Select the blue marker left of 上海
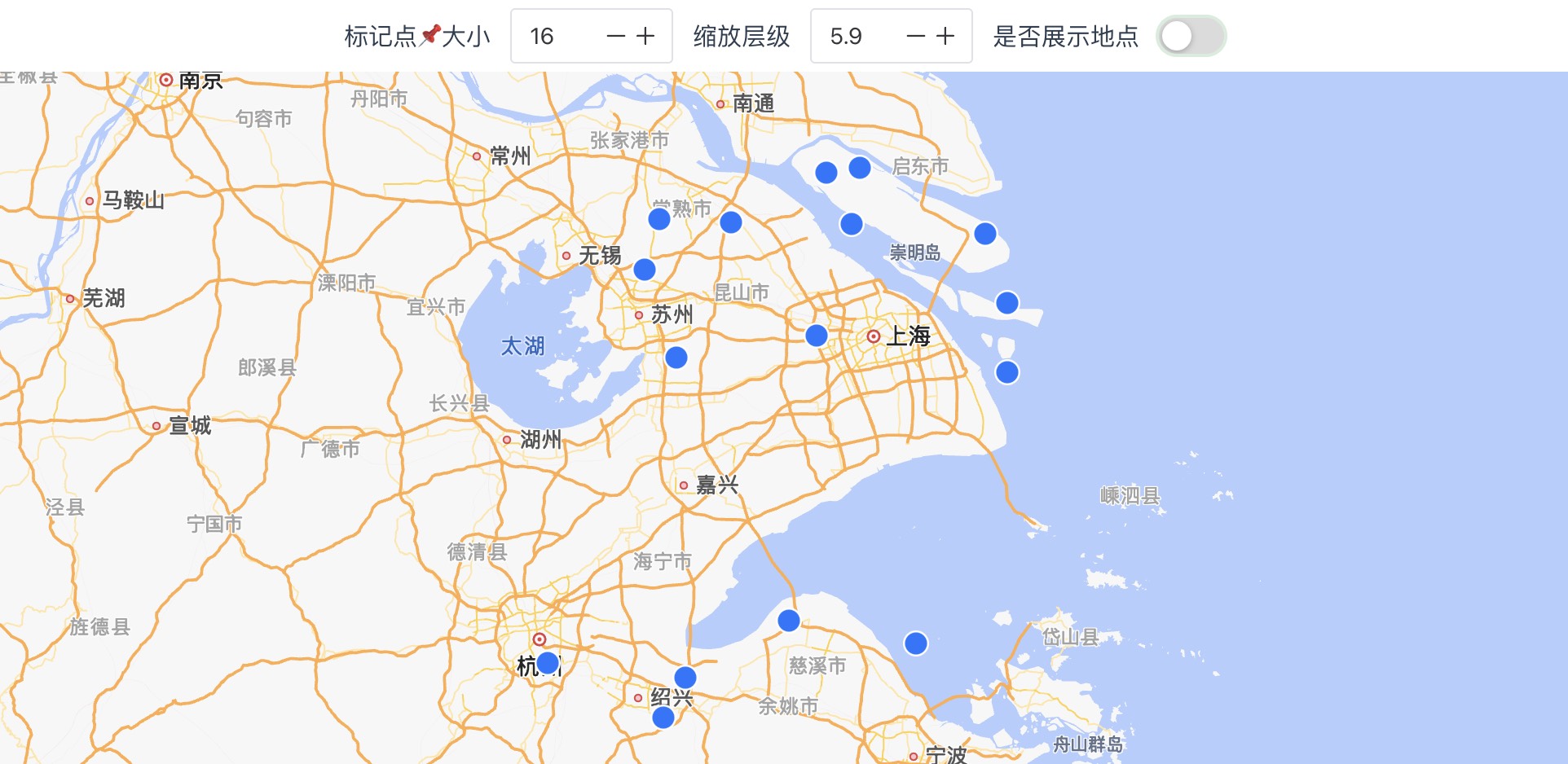The width and height of the screenshot is (1568, 764). tap(816, 336)
